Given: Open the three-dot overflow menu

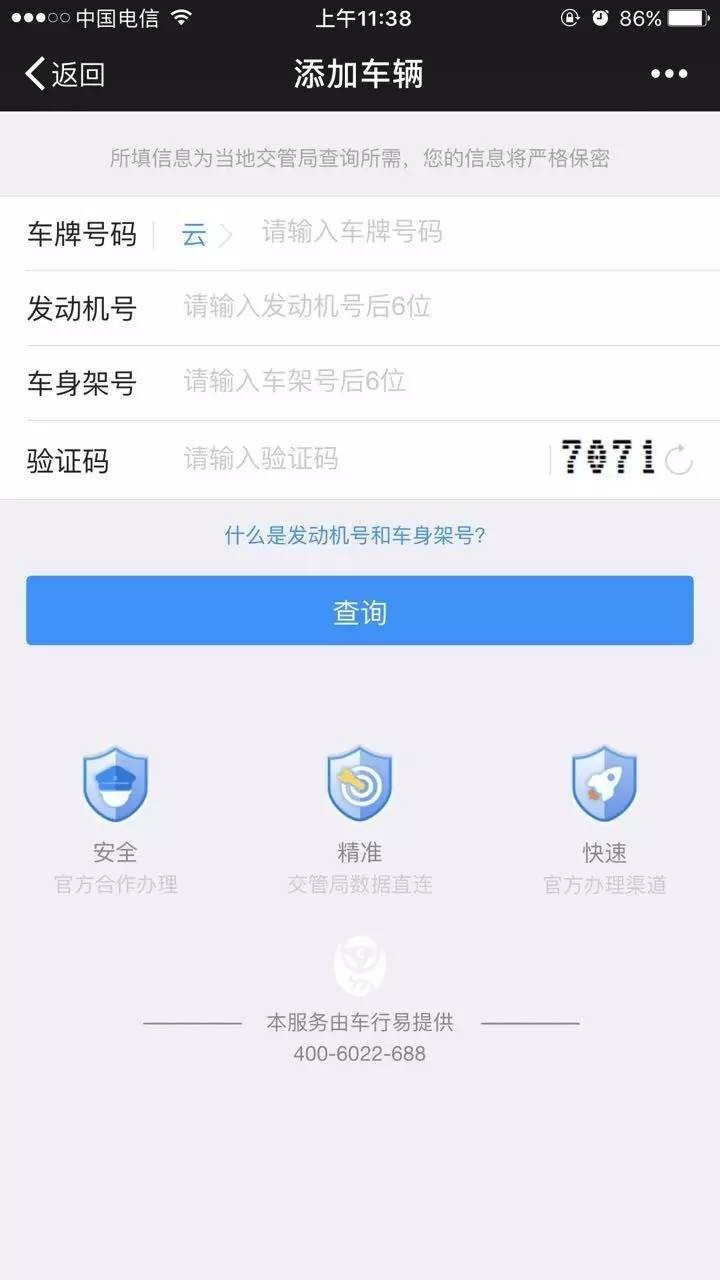Looking at the screenshot, I should point(669,74).
